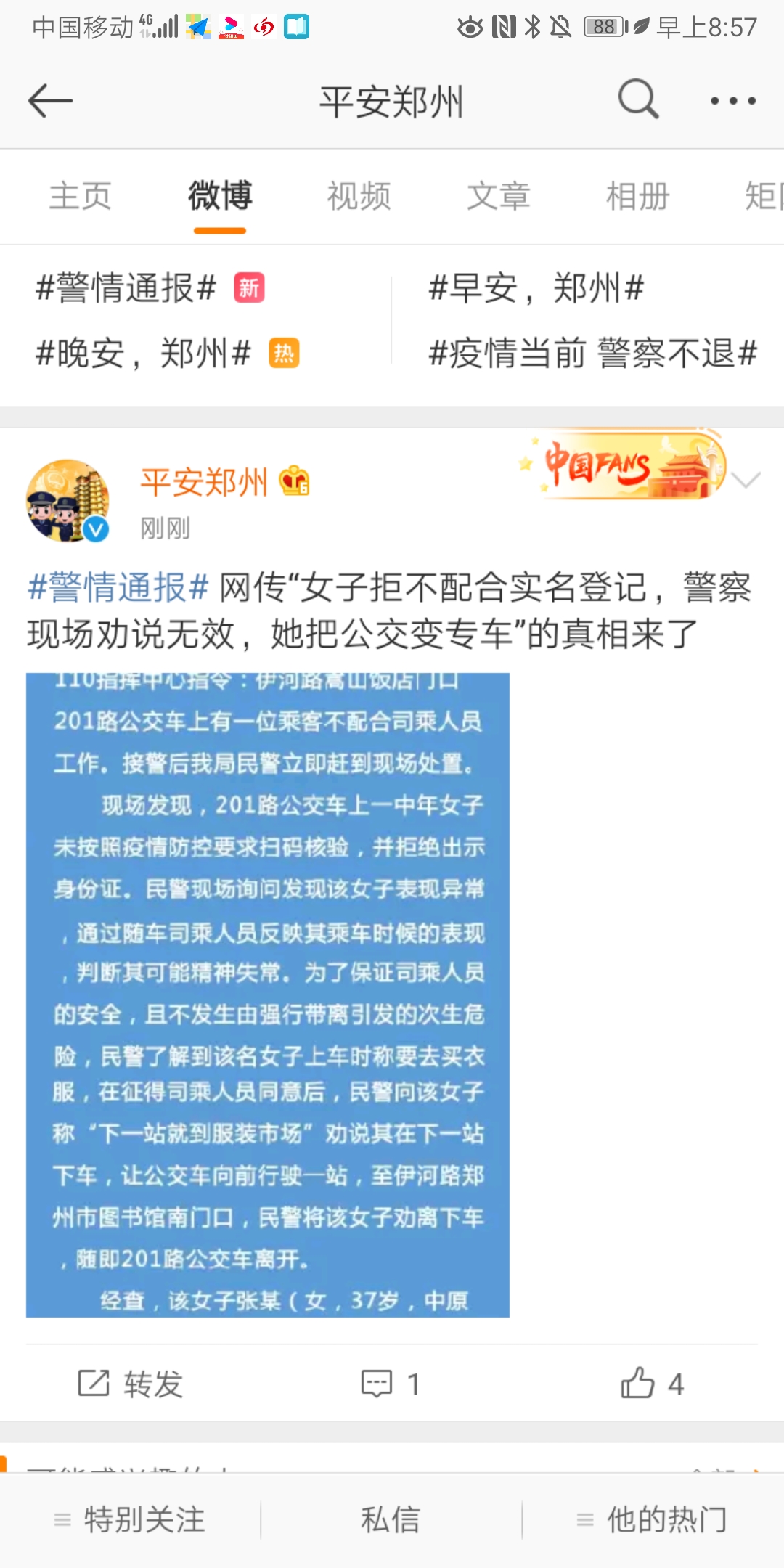Image resolution: width=784 pixels, height=1568 pixels.
Task: Tap the 平安郑州 profile avatar
Action: [x=68, y=501]
